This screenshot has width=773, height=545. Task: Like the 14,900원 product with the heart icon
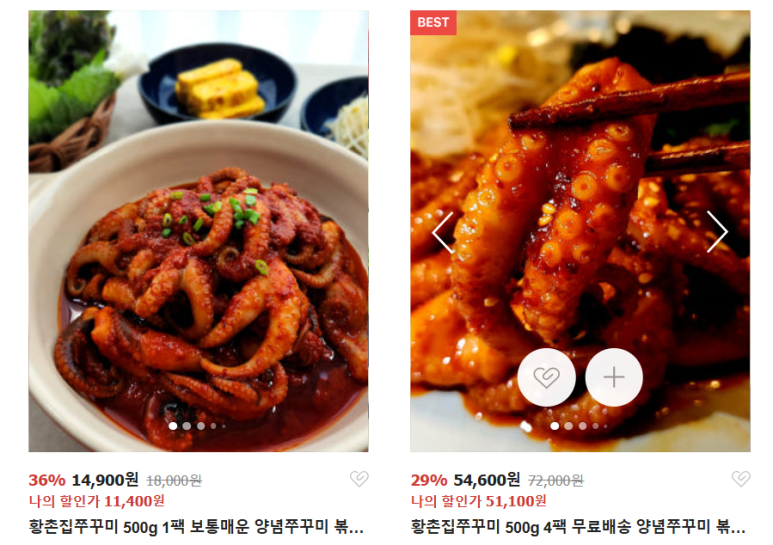pos(359,479)
